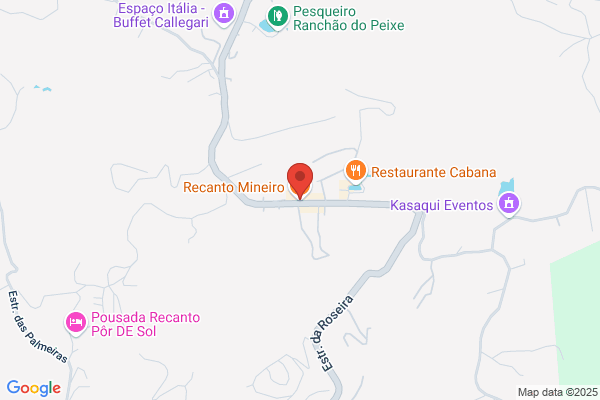Tap the red pin at Recanto Mineiro
600x400 pixels.
[x=300, y=181]
